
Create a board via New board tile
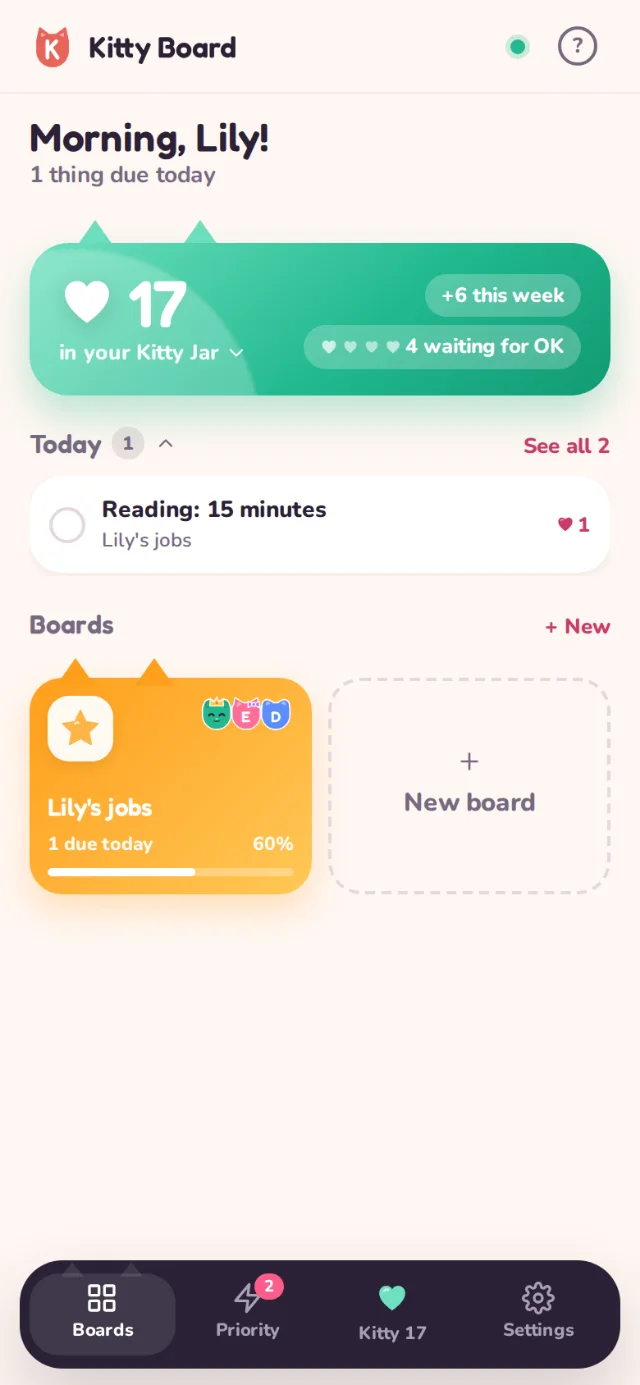[469, 786]
